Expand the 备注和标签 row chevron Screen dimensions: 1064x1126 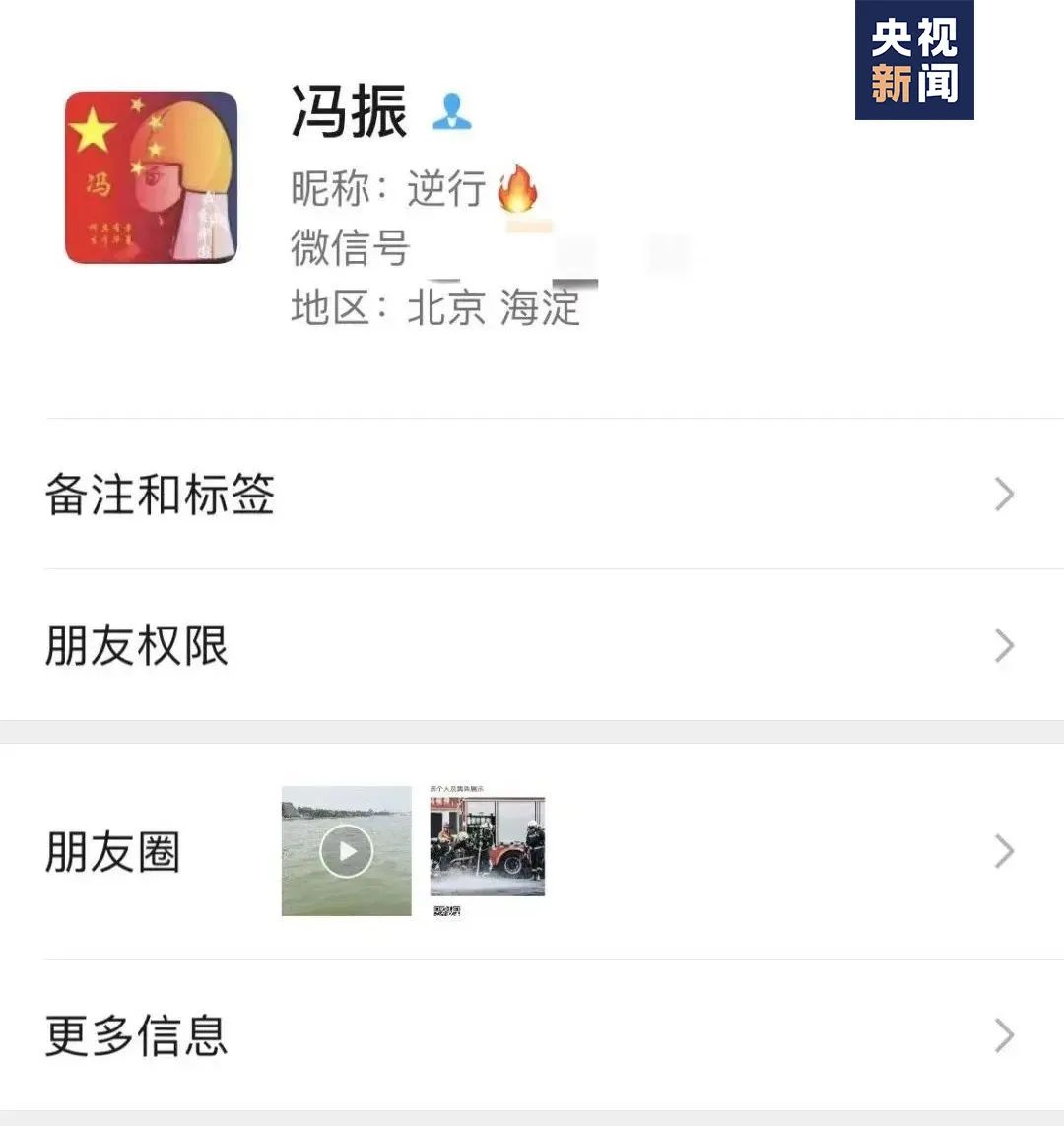click(x=1004, y=492)
